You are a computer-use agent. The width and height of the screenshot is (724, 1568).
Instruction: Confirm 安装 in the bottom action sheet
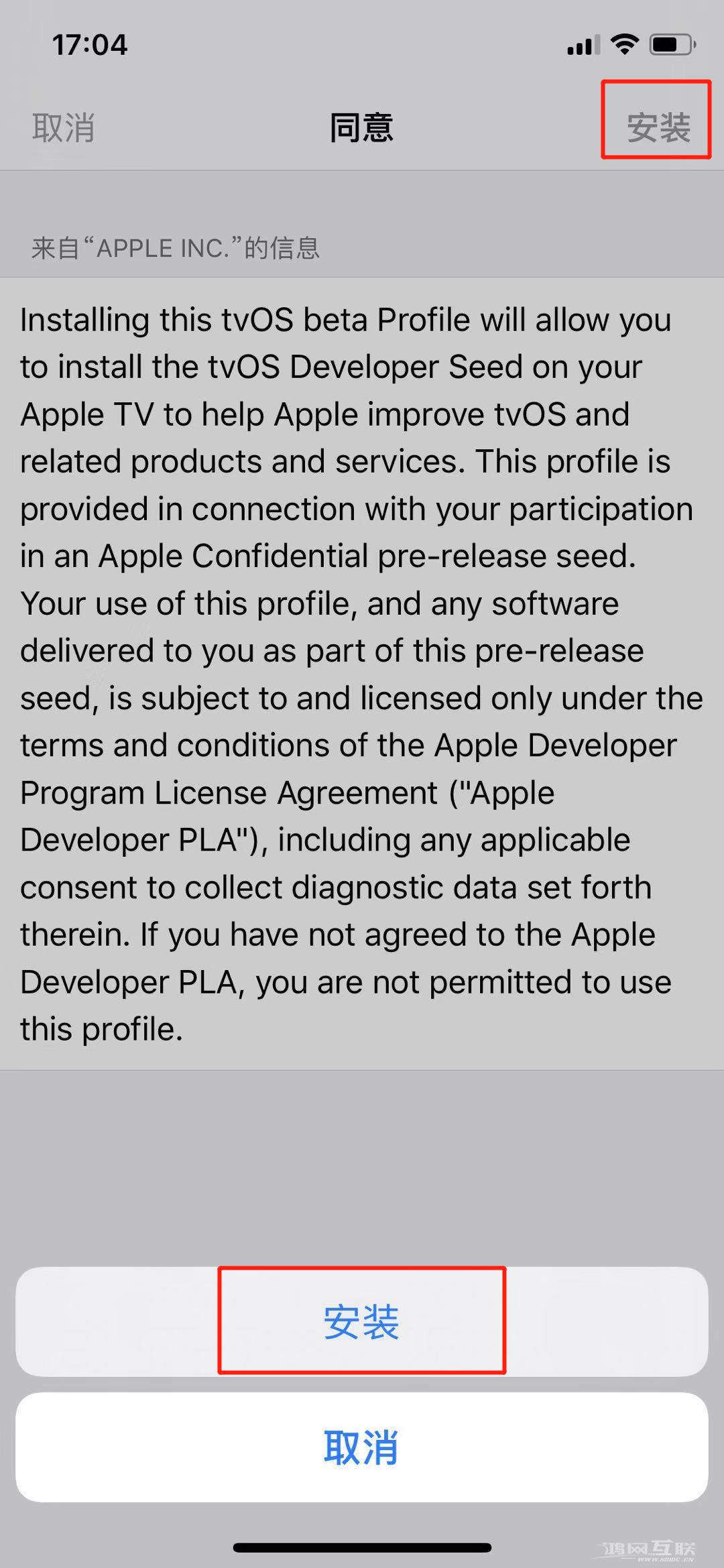coord(361,1323)
